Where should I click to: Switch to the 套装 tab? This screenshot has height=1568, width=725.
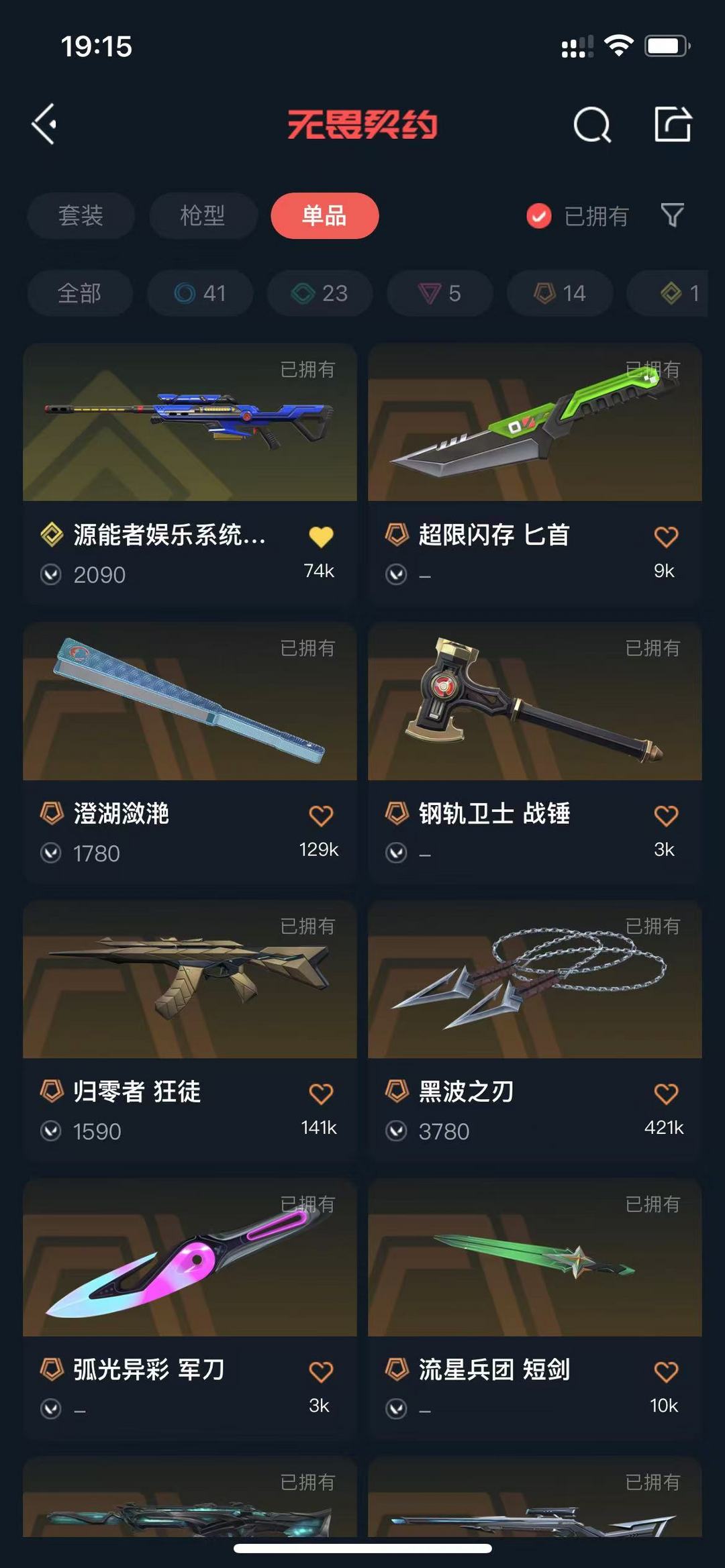[x=81, y=216]
